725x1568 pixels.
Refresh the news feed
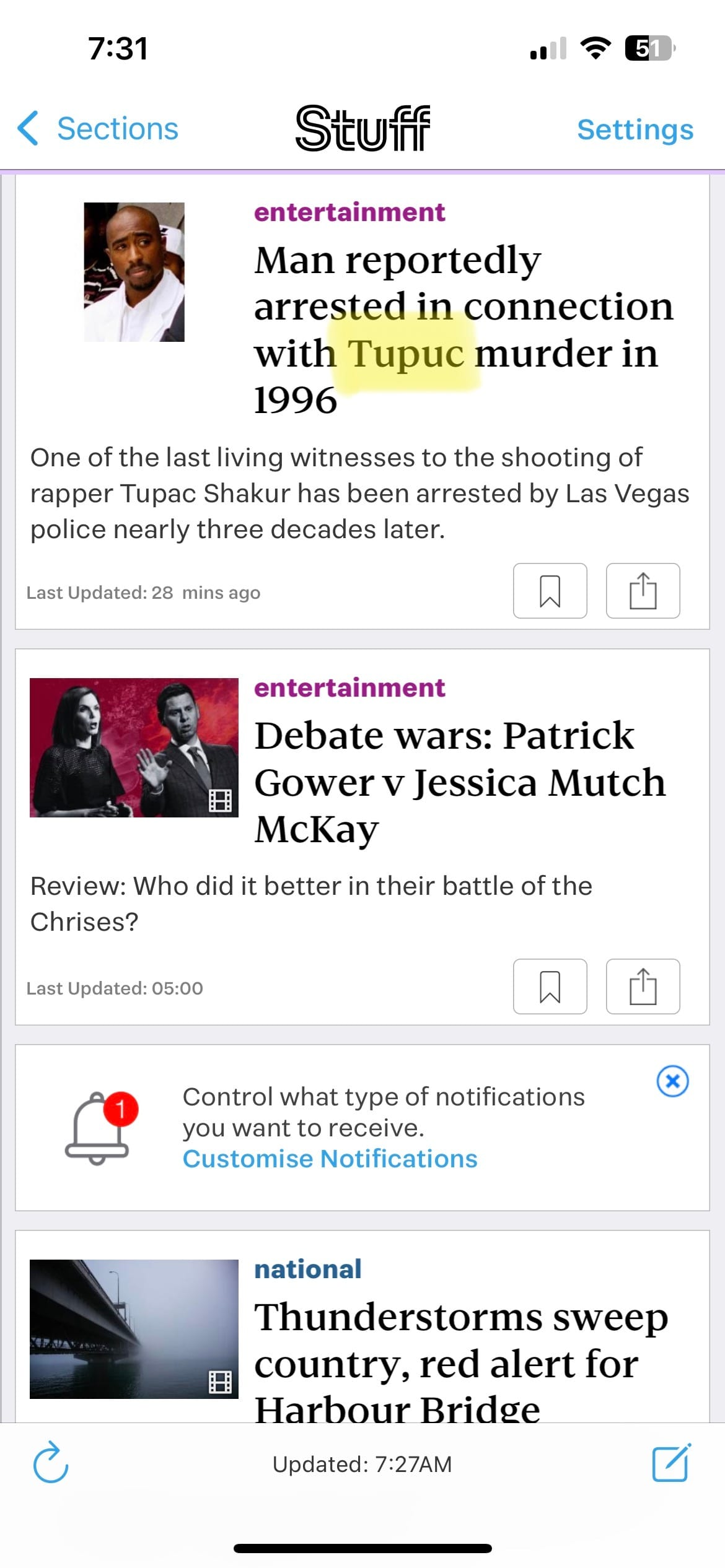click(51, 1464)
